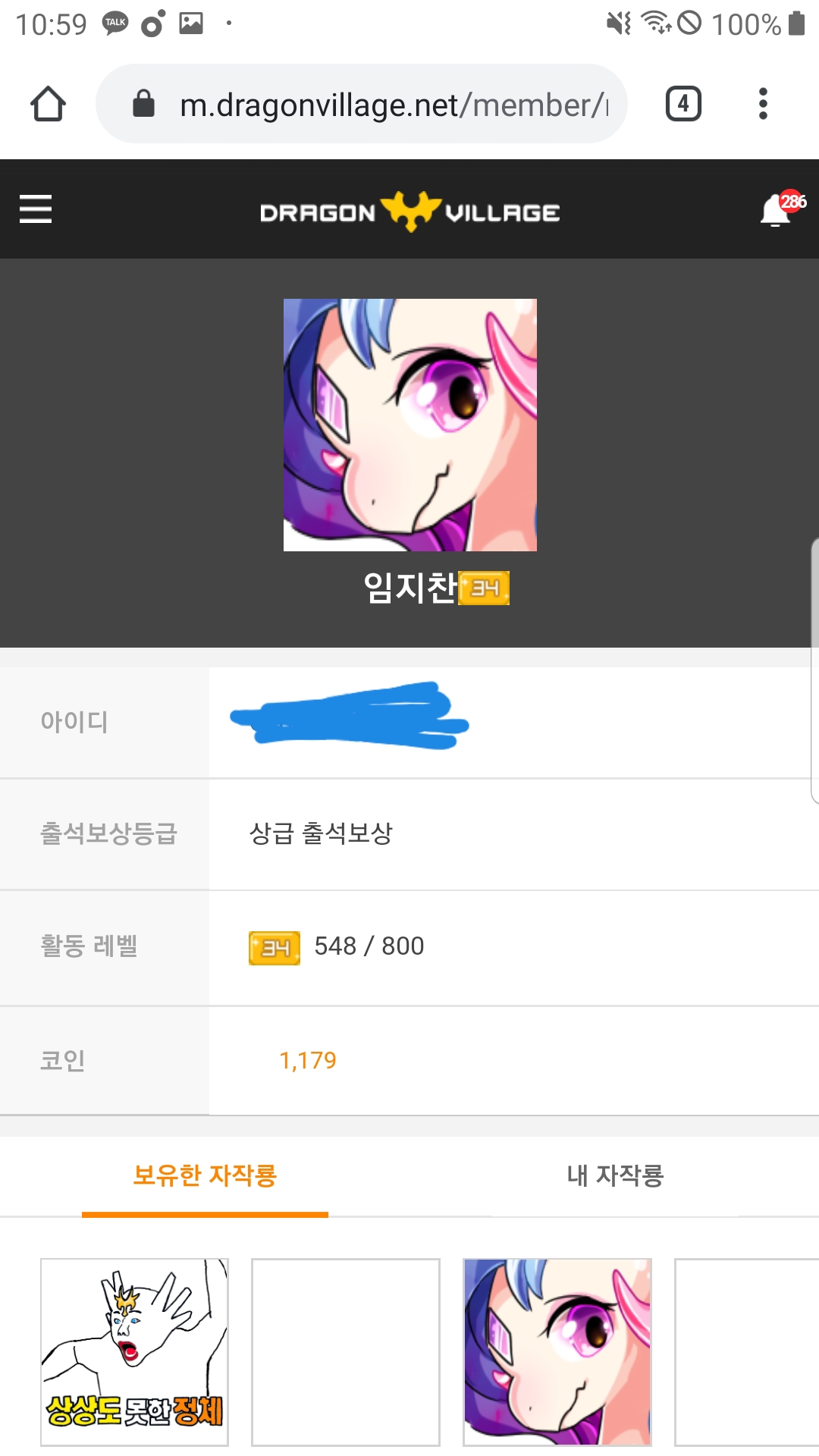Select the 보유한 자작룡 tab
The height and width of the screenshot is (1456, 819).
(205, 1175)
